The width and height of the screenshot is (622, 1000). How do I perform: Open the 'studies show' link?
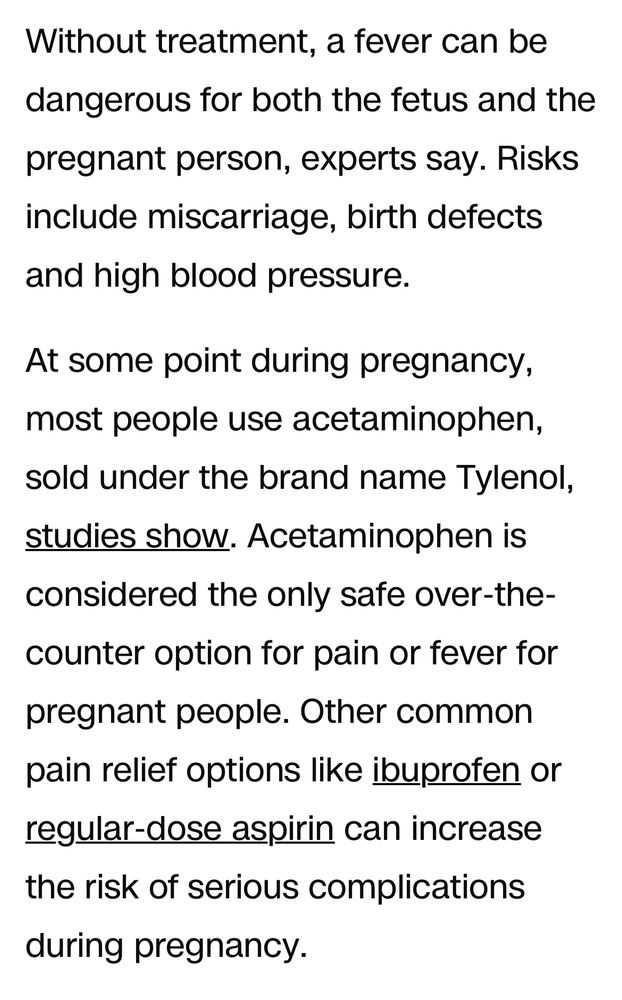pyautogui.click(x=126, y=537)
